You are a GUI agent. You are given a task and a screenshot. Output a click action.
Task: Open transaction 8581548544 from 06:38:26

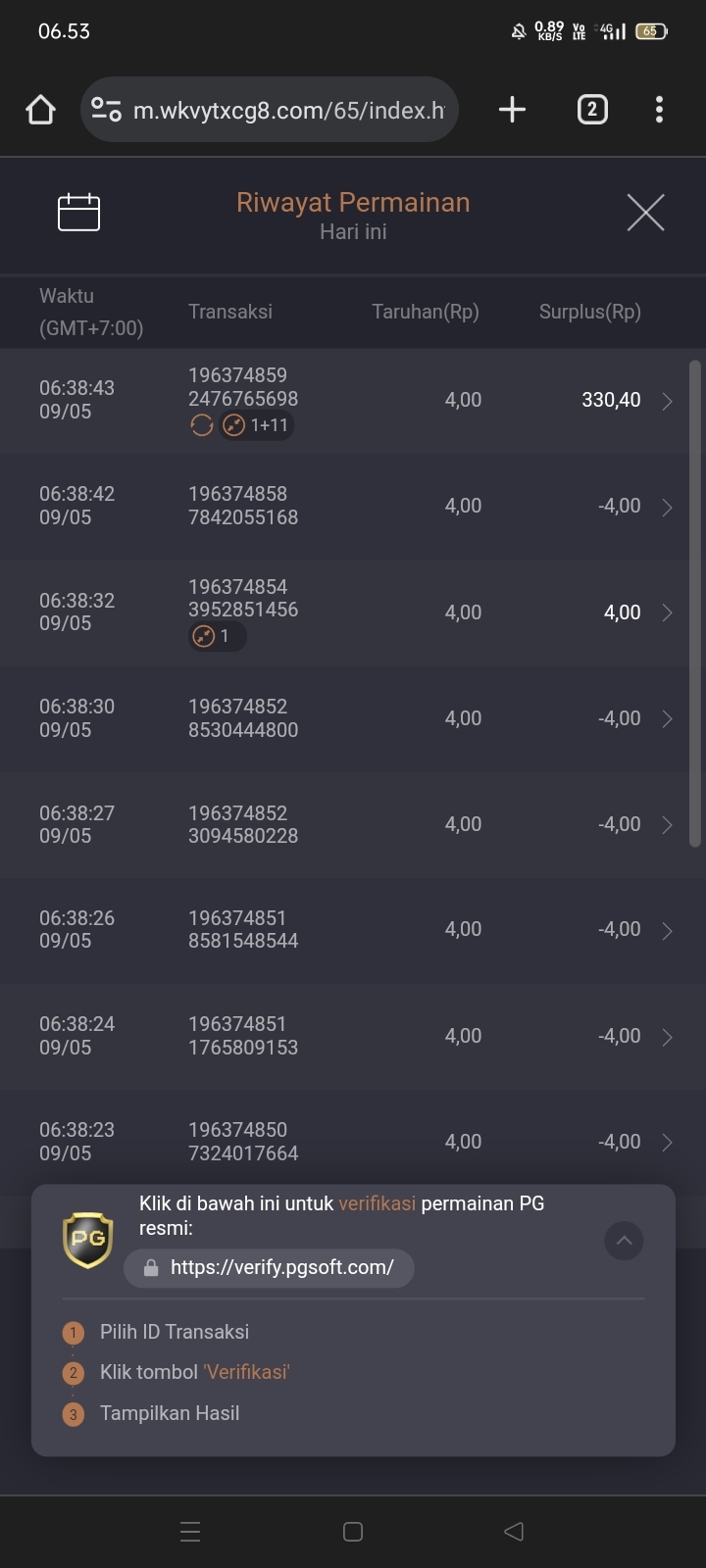(353, 930)
